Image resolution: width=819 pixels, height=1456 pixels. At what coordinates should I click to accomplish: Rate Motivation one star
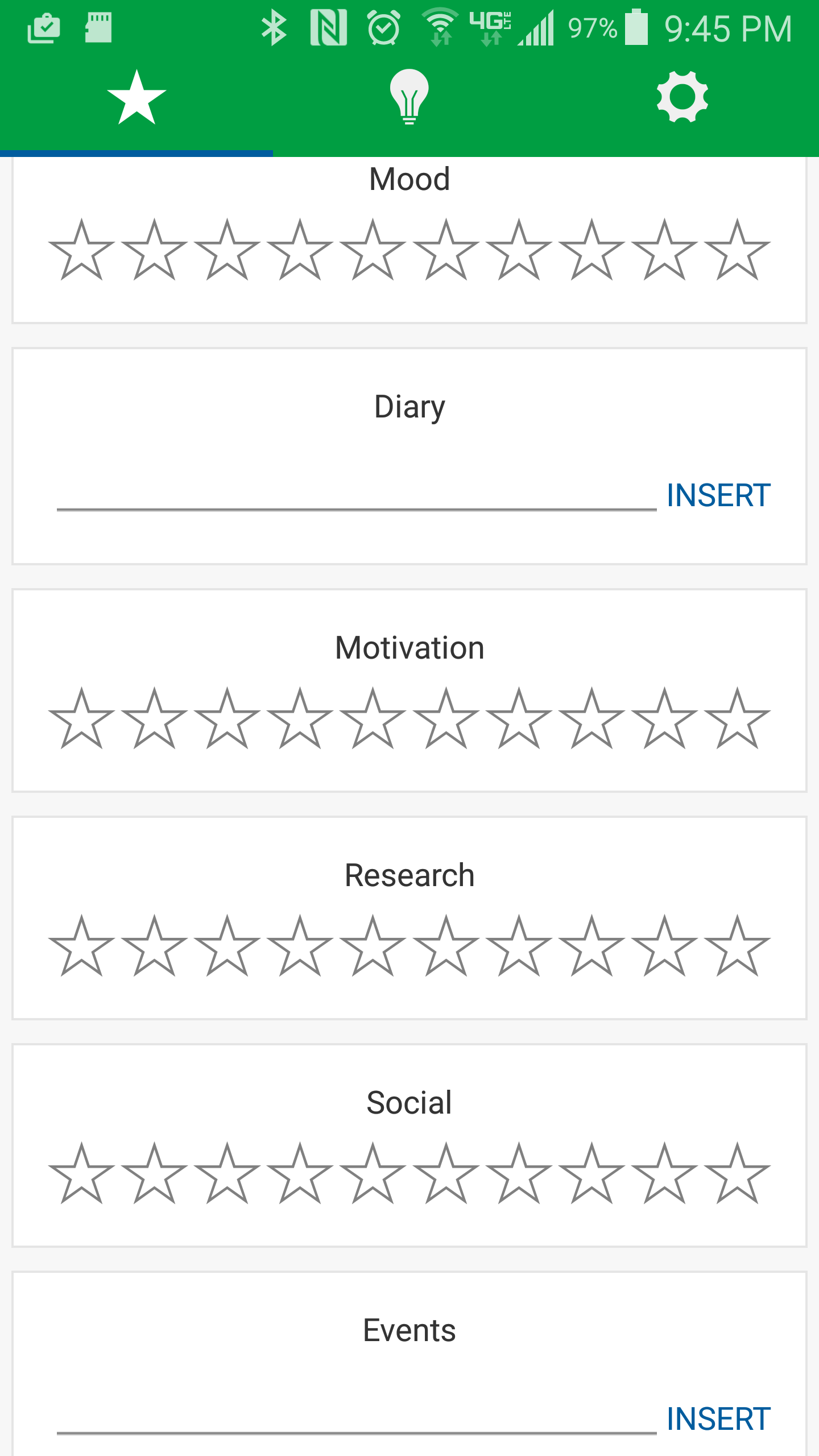click(x=82, y=719)
